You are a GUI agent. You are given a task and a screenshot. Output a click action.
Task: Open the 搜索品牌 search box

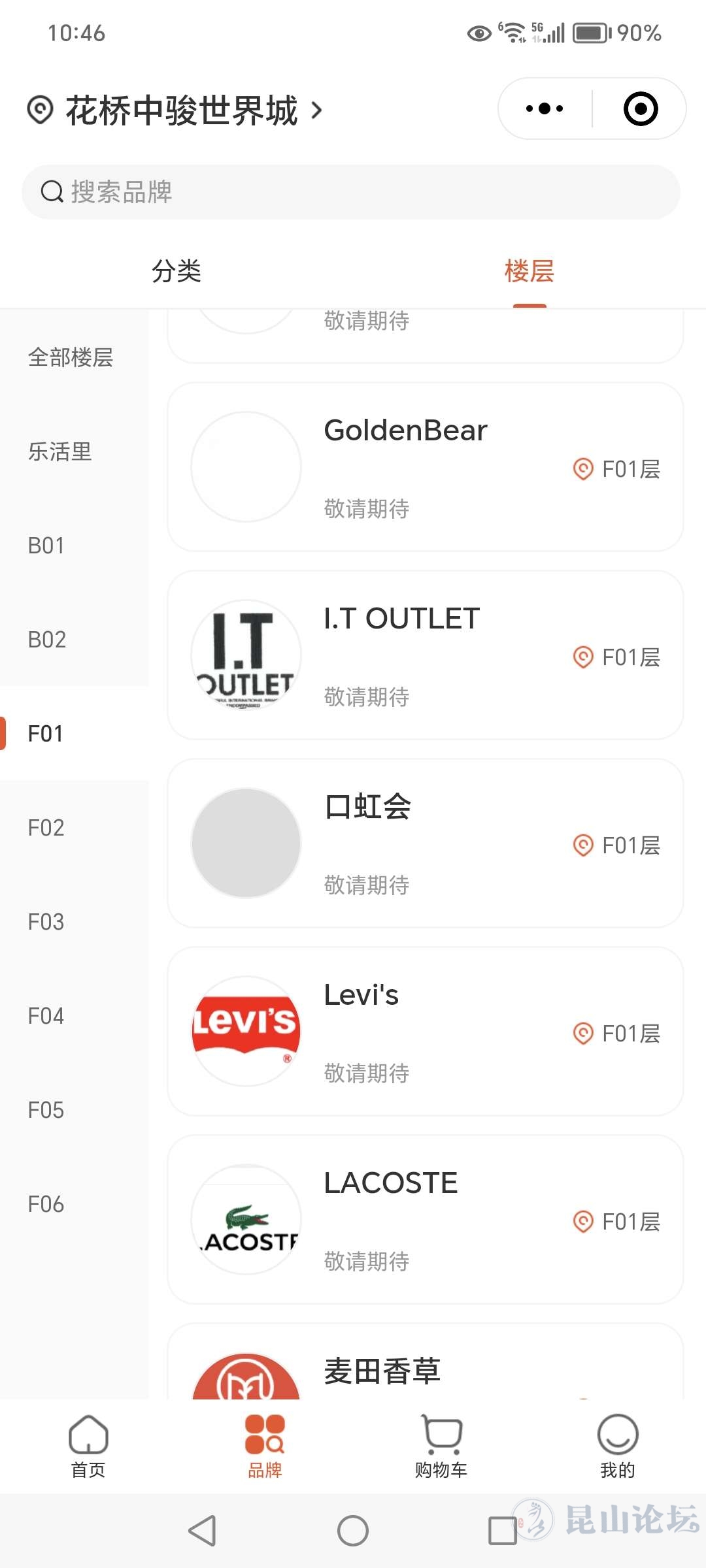[350, 192]
